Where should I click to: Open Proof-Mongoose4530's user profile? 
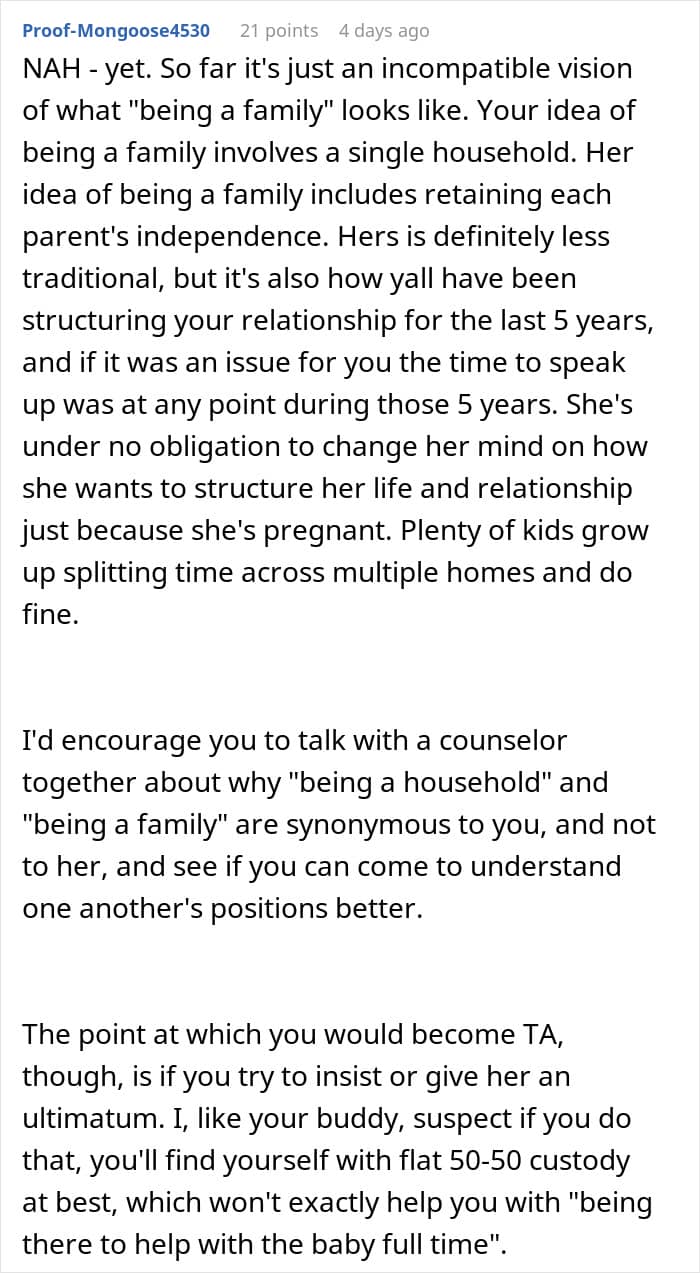116,31
